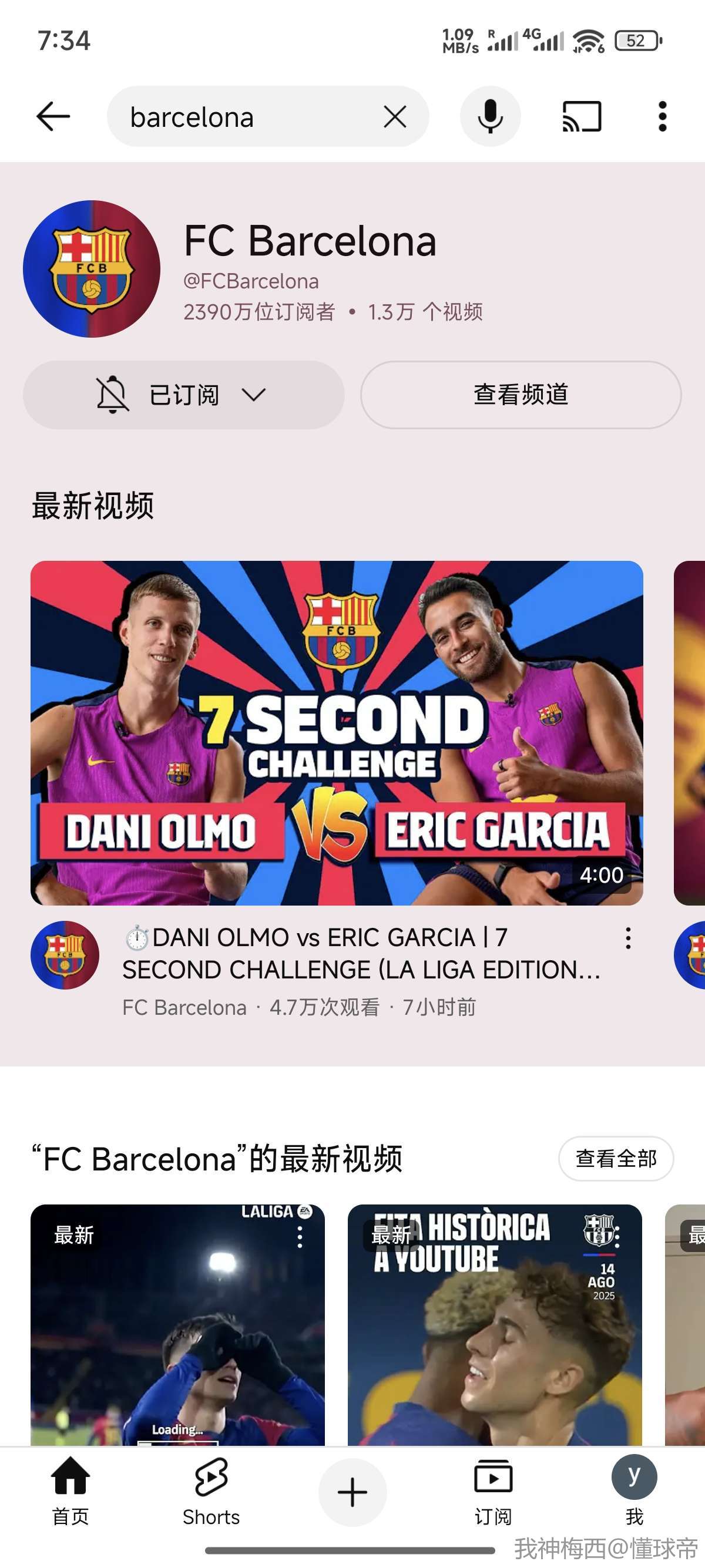Open the cast to device icon
This screenshot has height=1568, width=705.
click(582, 116)
